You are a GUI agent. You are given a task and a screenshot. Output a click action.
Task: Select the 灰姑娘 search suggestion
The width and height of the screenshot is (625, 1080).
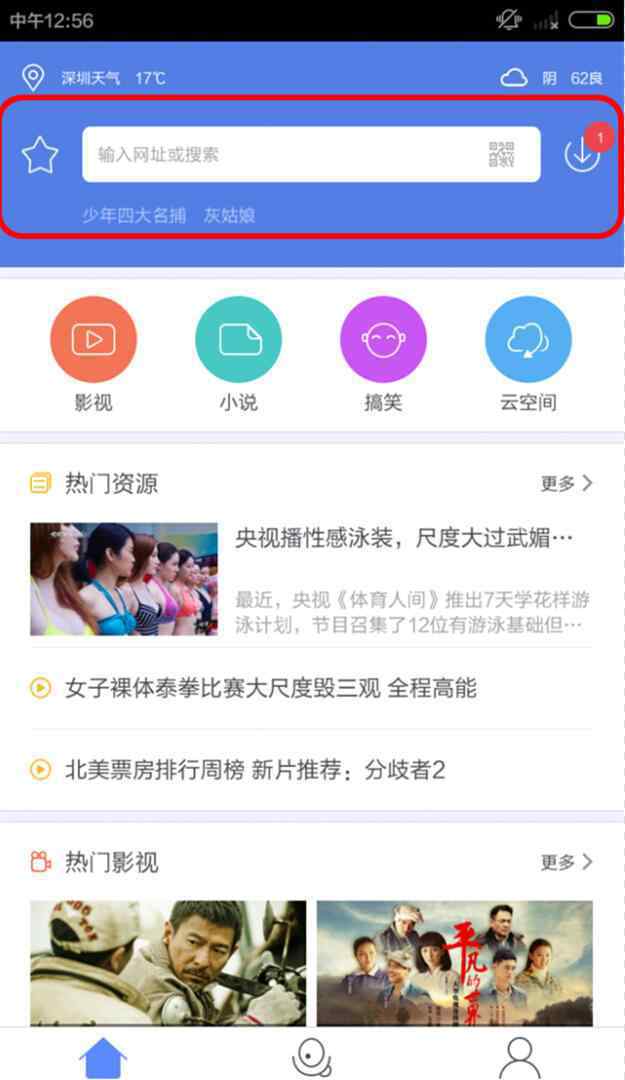coord(229,216)
